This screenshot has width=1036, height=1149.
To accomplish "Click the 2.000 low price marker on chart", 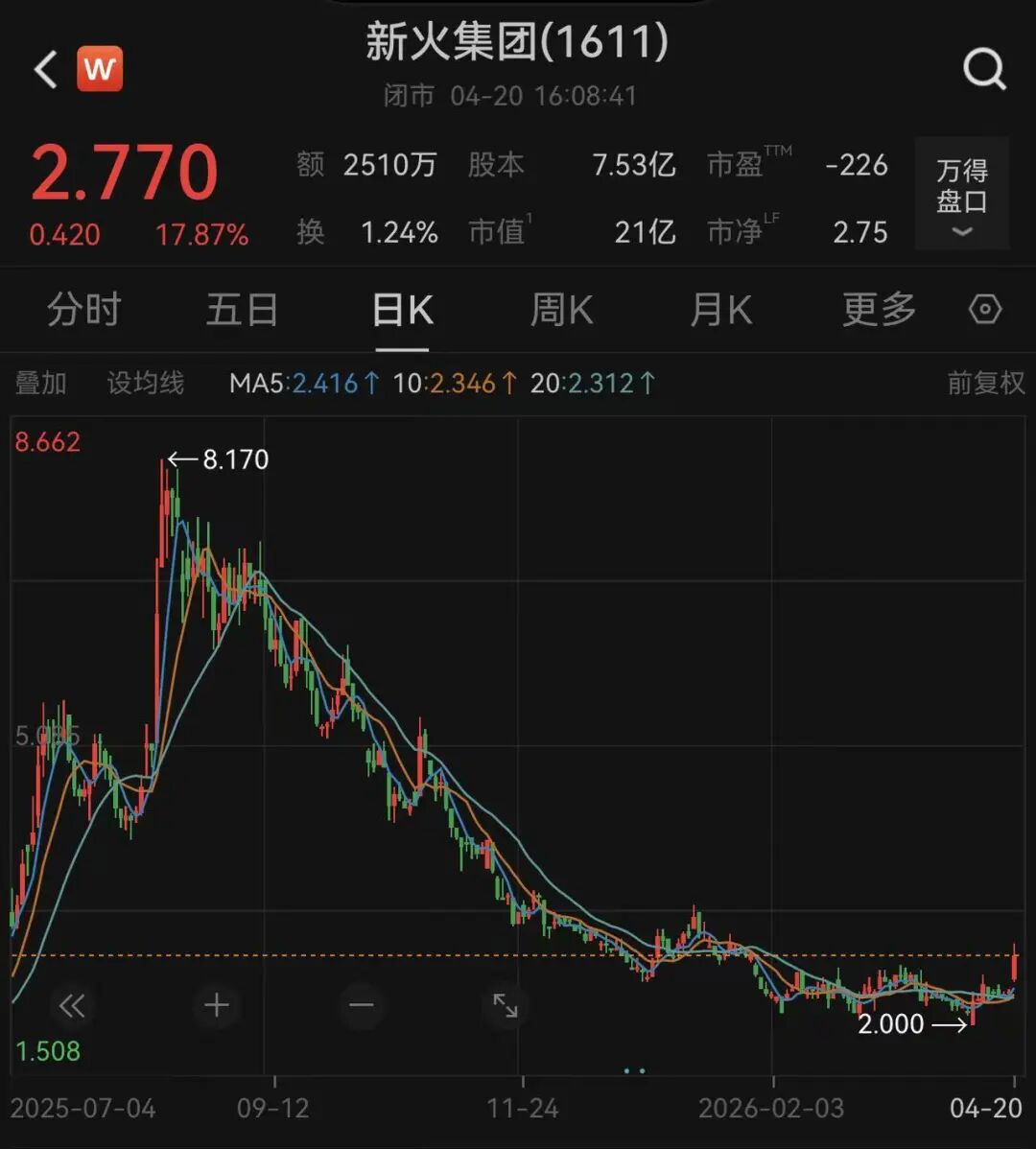I will click(890, 1024).
